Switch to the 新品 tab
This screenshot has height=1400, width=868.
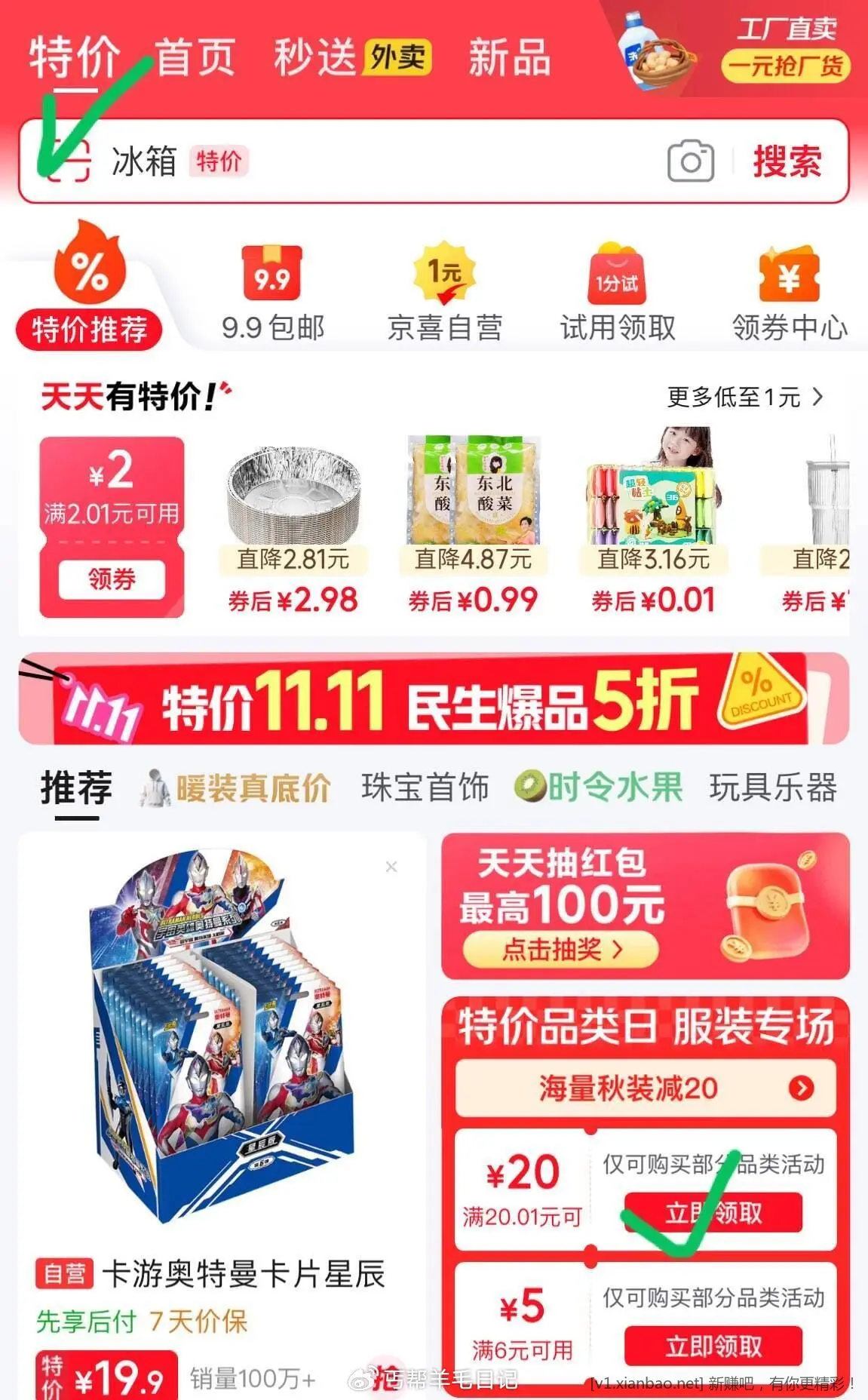click(x=509, y=57)
